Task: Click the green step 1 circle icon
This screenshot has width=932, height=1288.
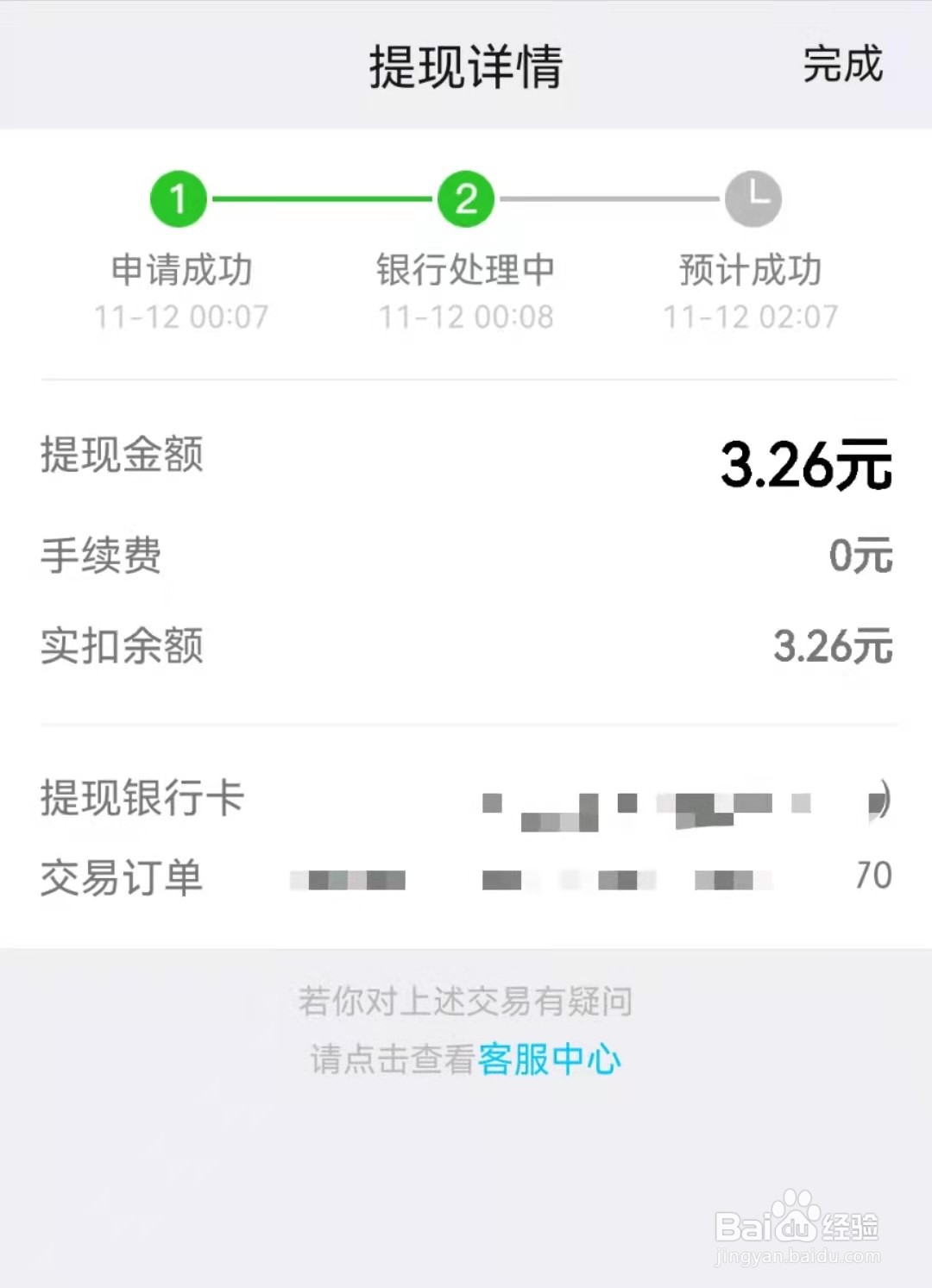Action: point(179,199)
